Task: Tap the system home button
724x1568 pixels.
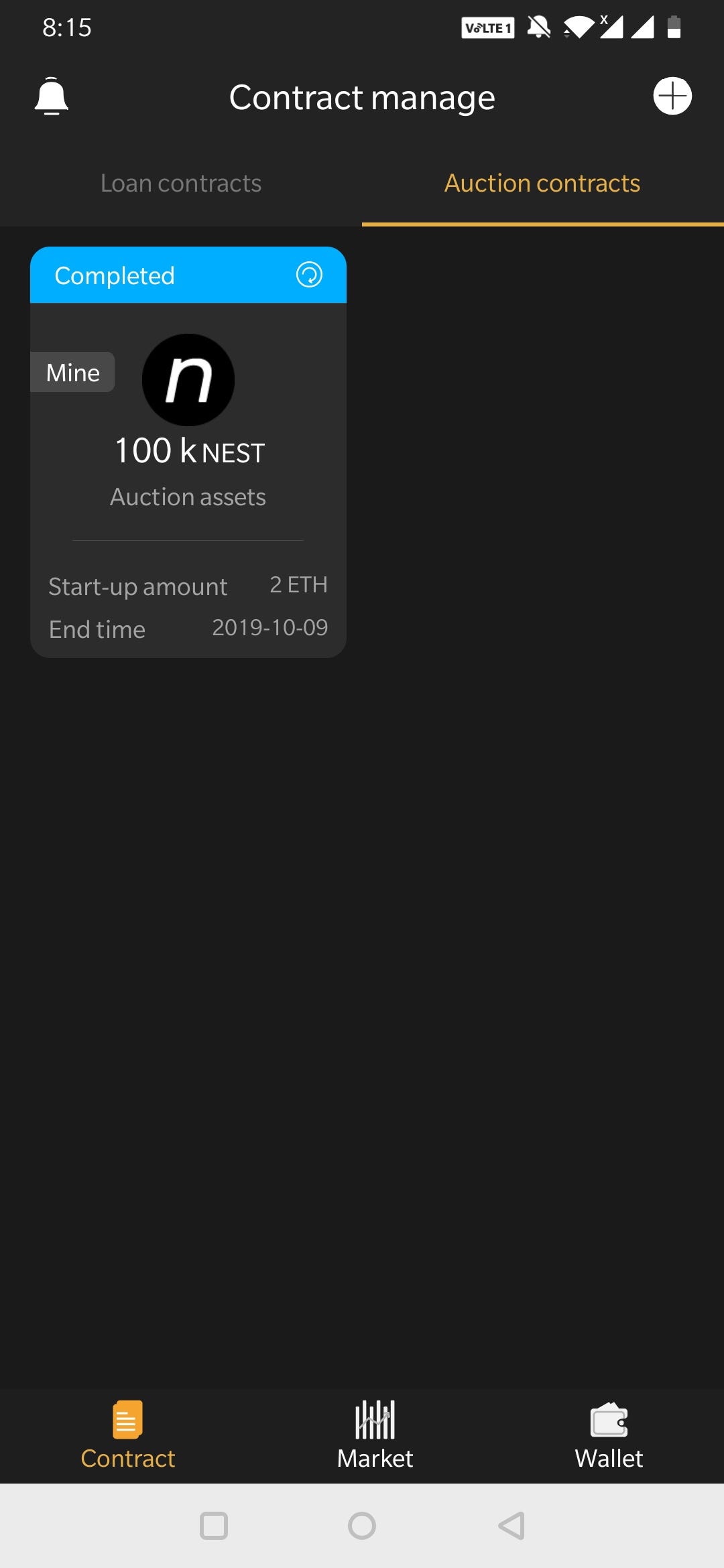Action: [x=362, y=1526]
